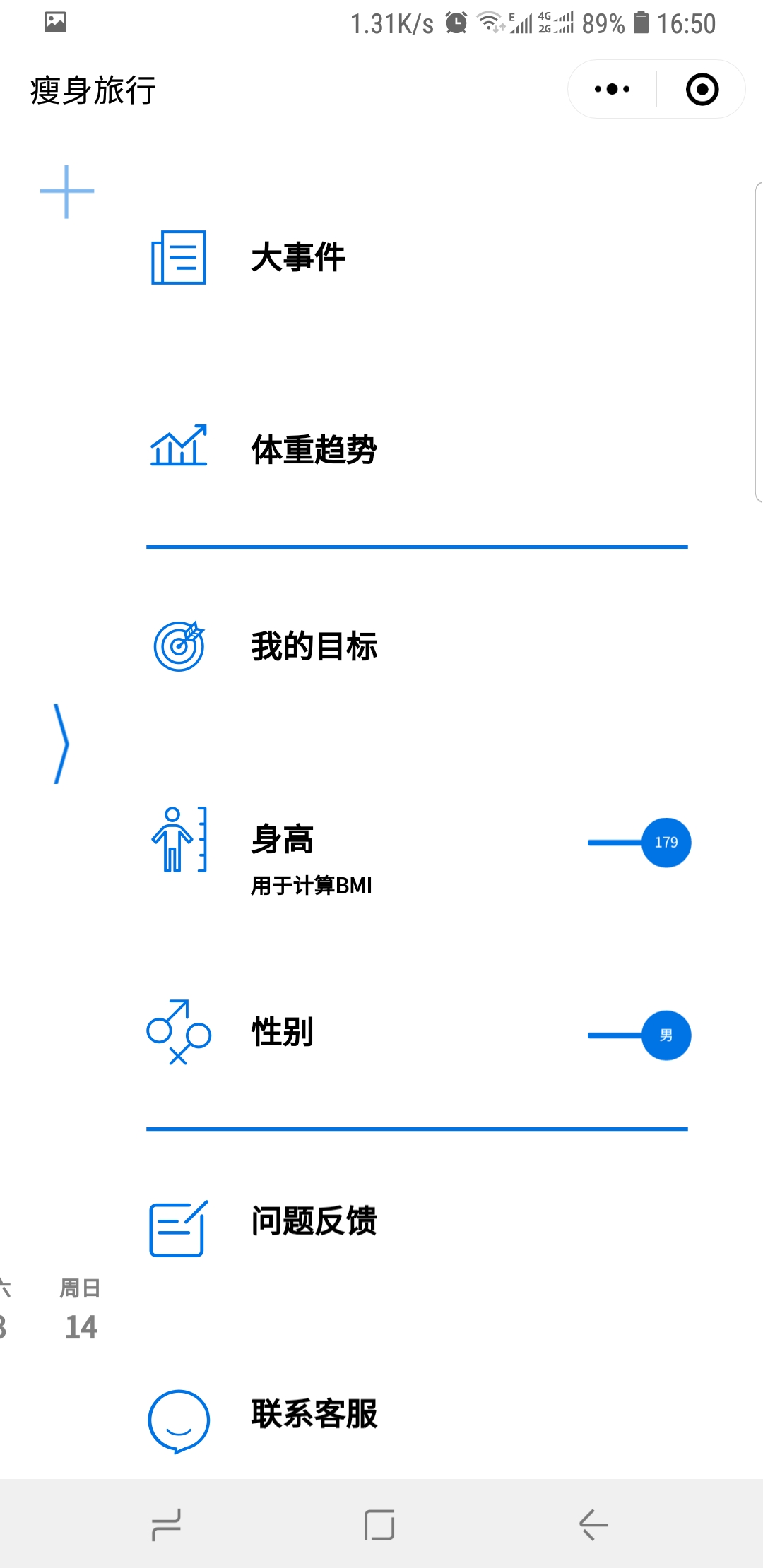Image resolution: width=763 pixels, height=1568 pixels.
Task: Go to the system home screen
Action: (379, 1524)
